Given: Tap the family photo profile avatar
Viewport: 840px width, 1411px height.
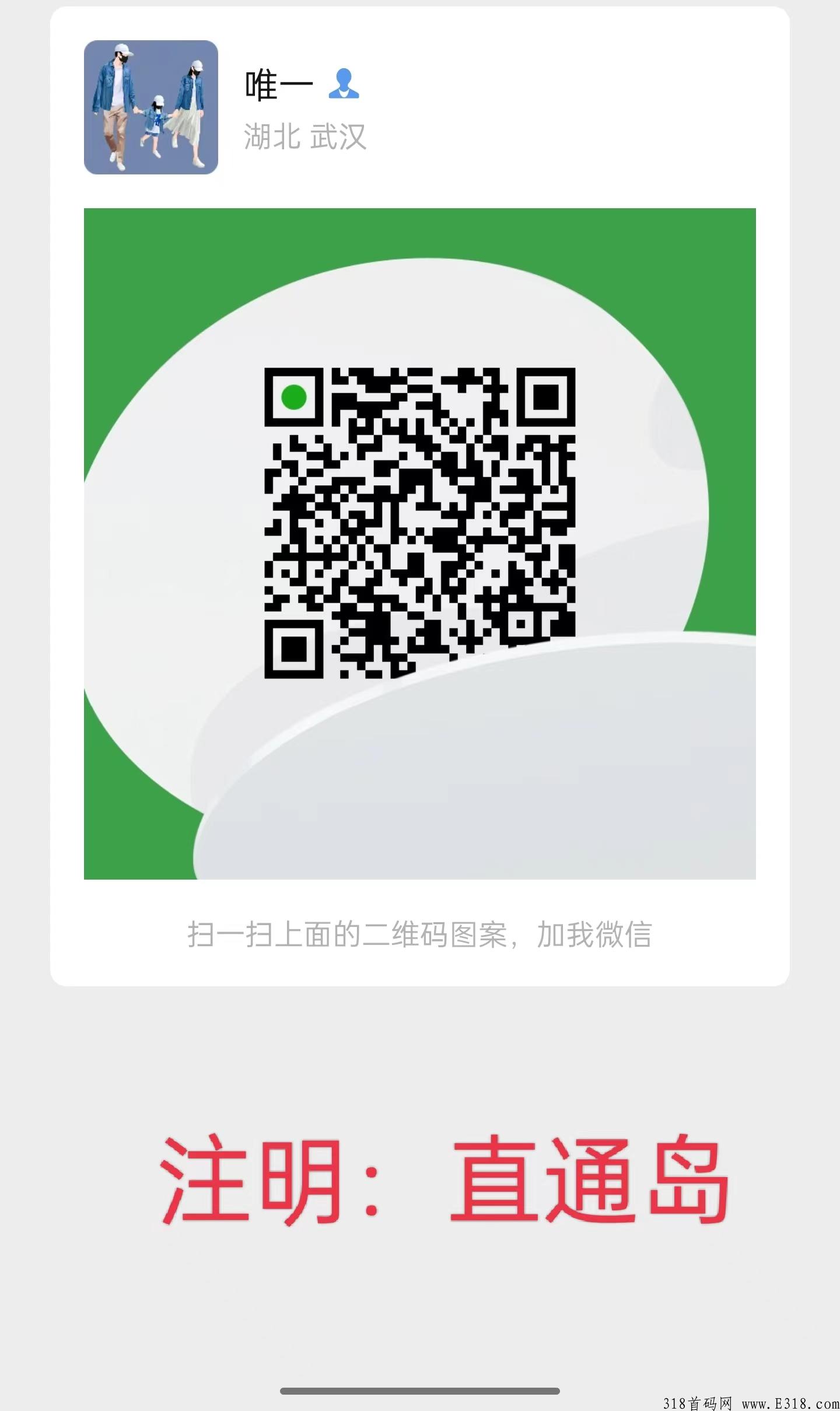Looking at the screenshot, I should (150, 106).
